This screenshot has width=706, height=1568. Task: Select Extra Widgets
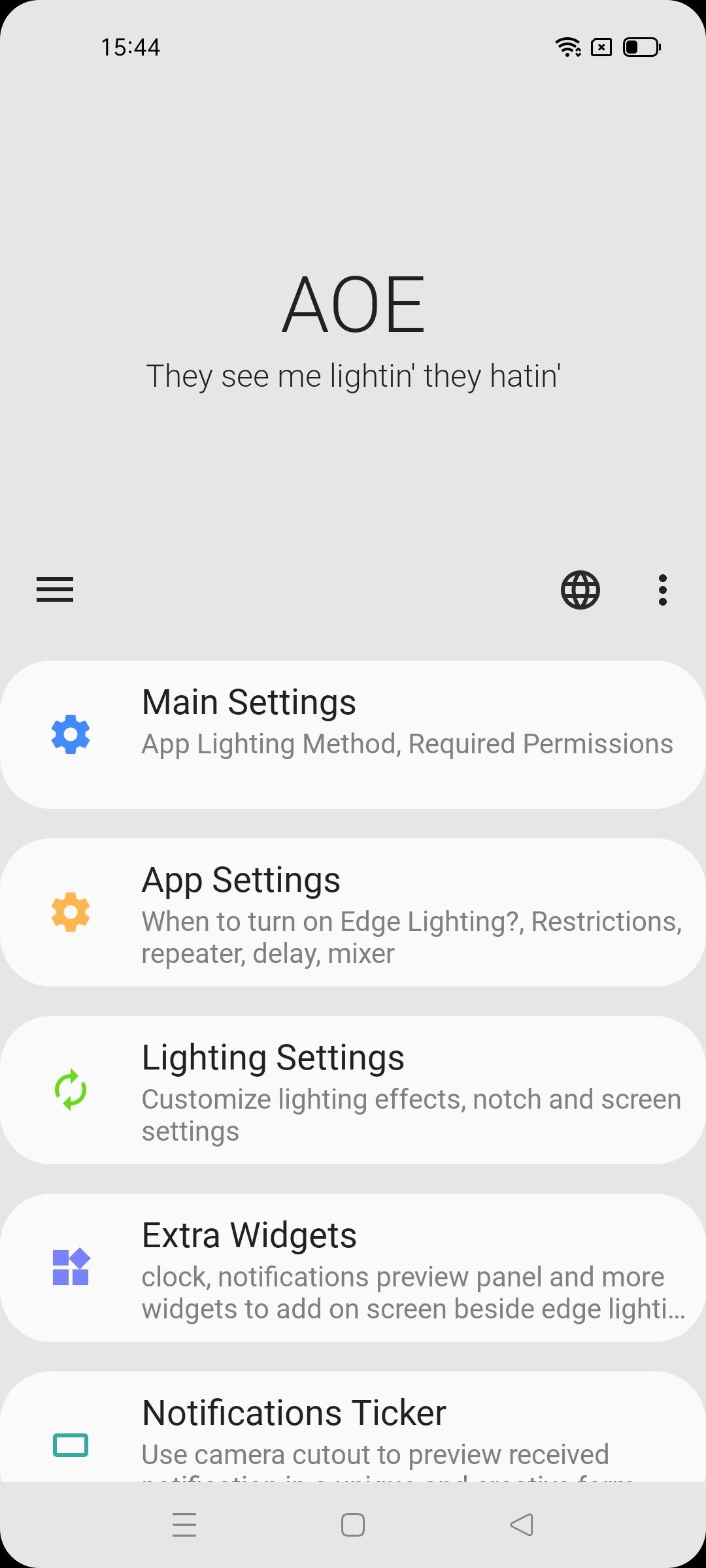pos(353,1267)
